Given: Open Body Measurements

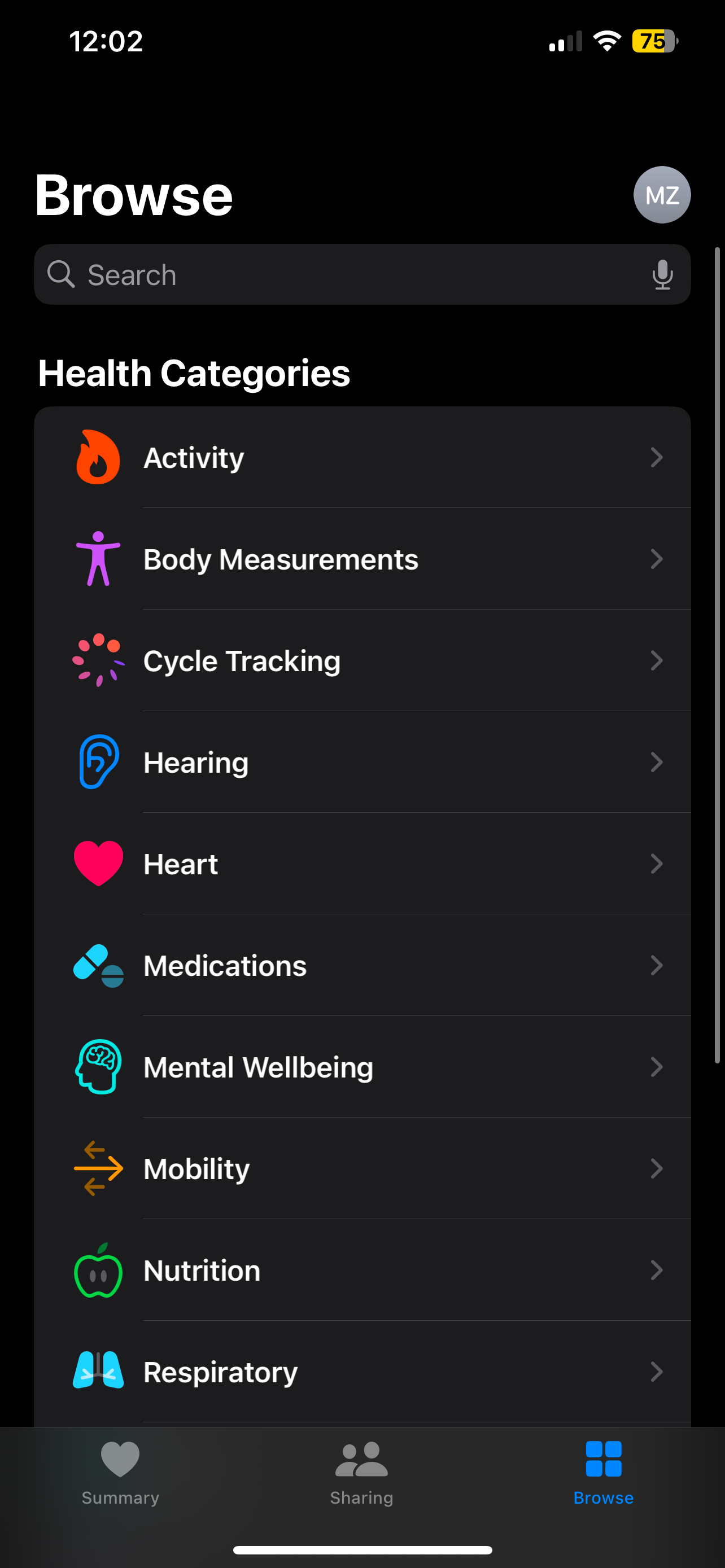Looking at the screenshot, I should coord(362,559).
